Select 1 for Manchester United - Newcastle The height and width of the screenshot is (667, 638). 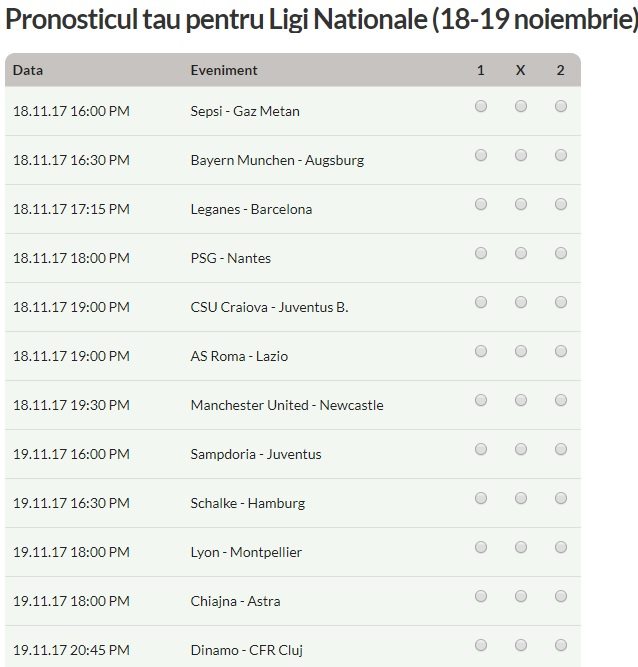tap(481, 400)
